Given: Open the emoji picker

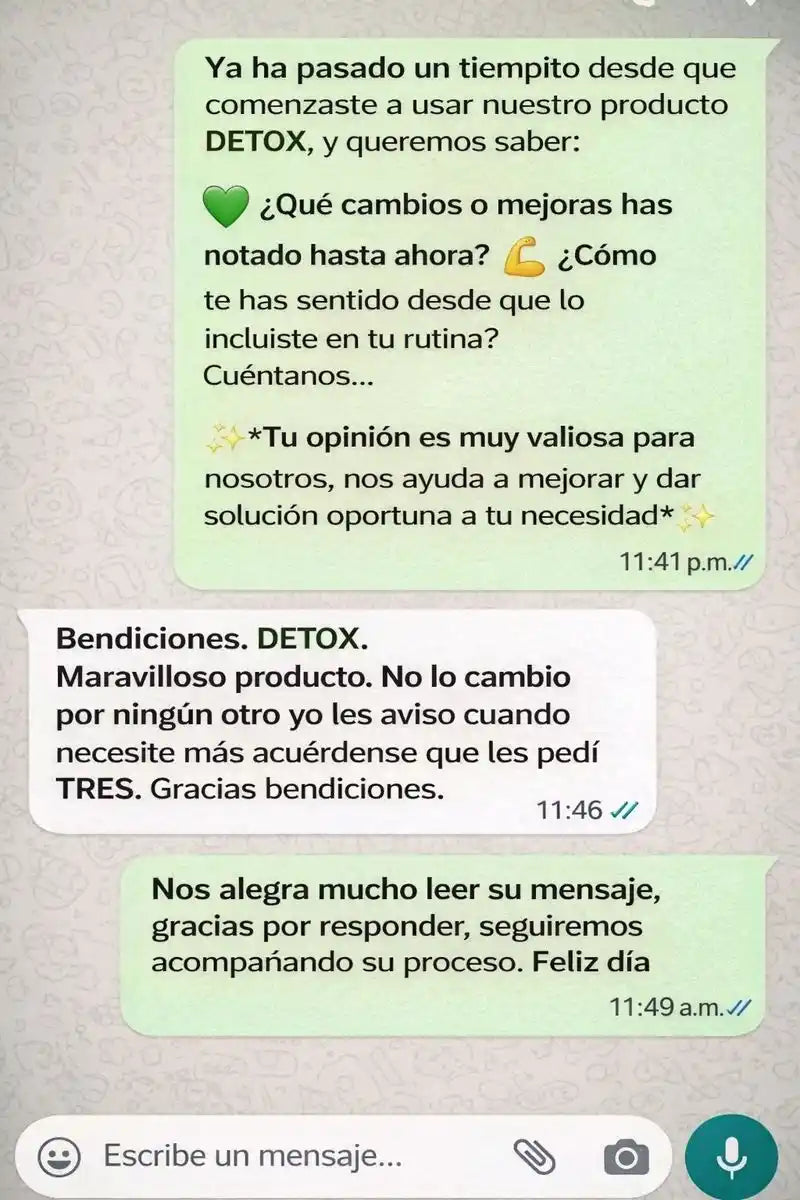Looking at the screenshot, I should [x=59, y=1158].
